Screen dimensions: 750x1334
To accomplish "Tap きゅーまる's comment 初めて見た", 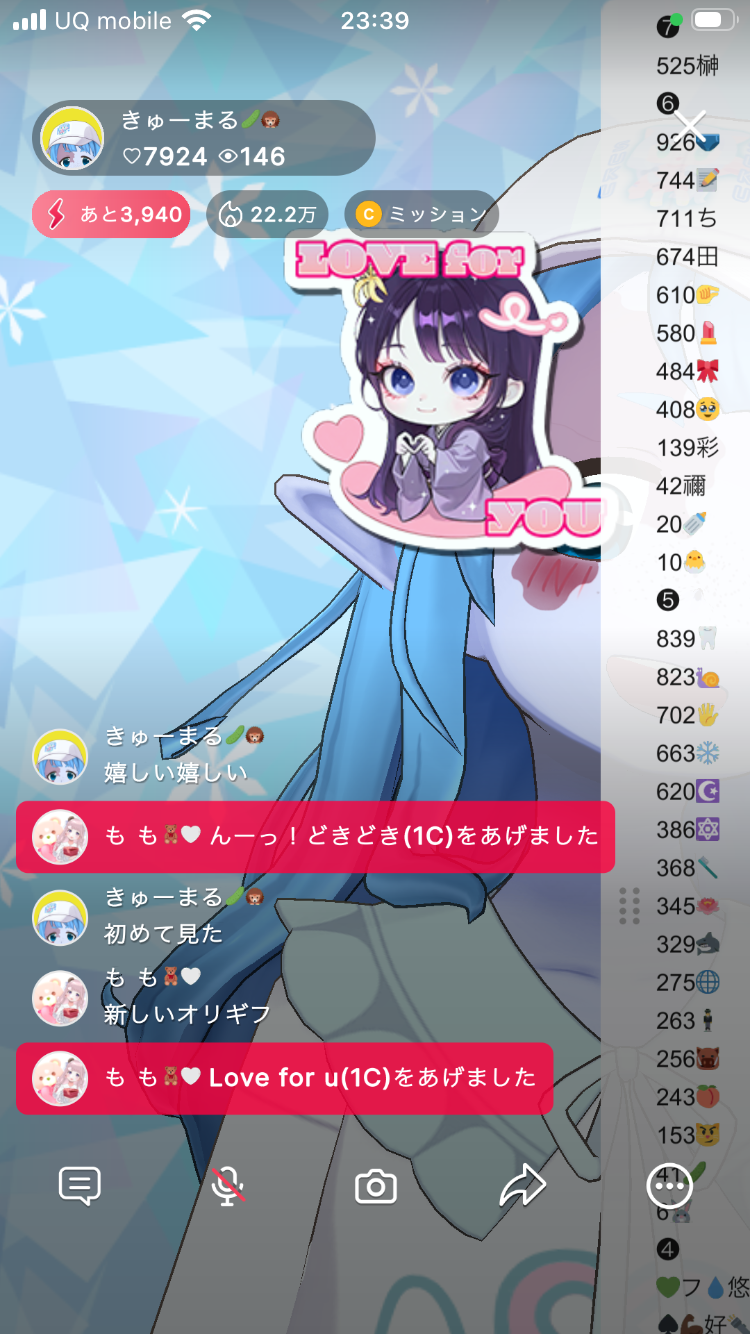I will [x=163, y=933].
